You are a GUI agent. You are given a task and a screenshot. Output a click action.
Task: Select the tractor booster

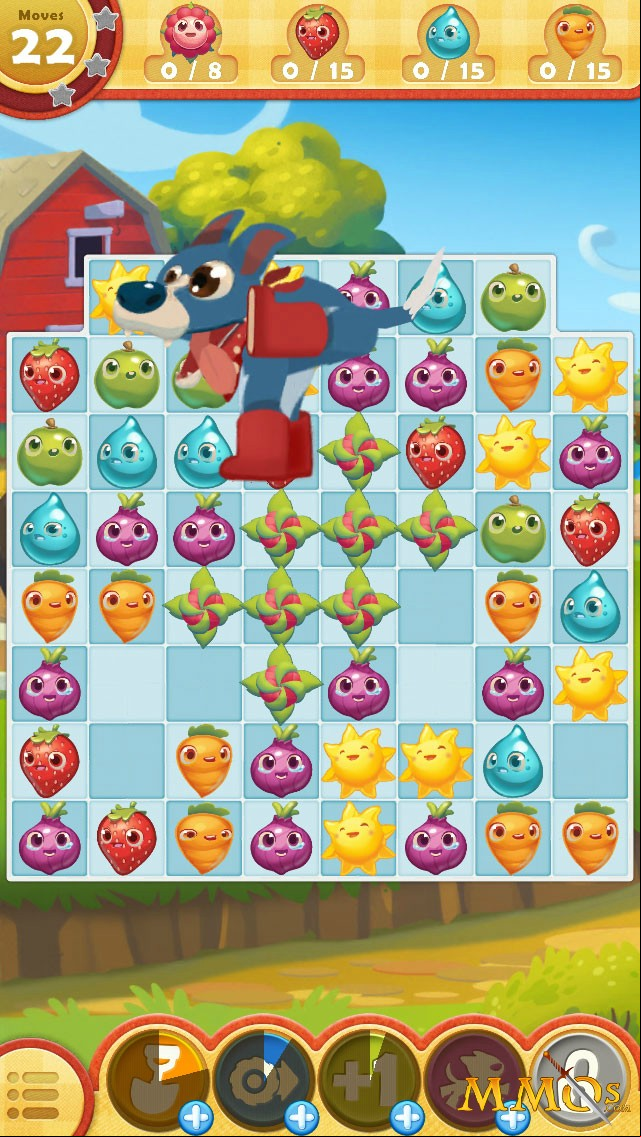tap(264, 1081)
